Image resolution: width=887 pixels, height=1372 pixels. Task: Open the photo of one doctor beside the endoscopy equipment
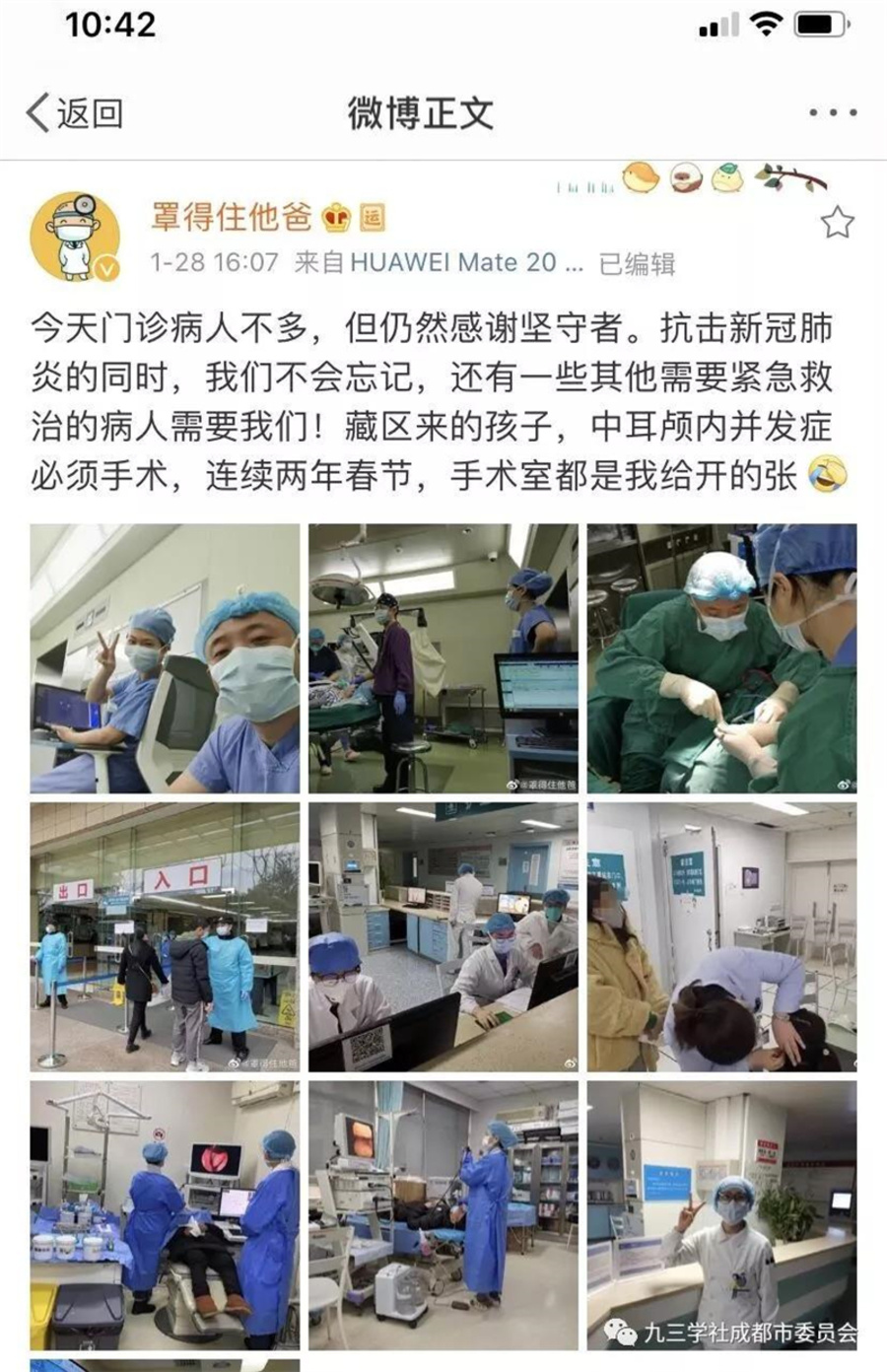pyautogui.click(x=443, y=1214)
